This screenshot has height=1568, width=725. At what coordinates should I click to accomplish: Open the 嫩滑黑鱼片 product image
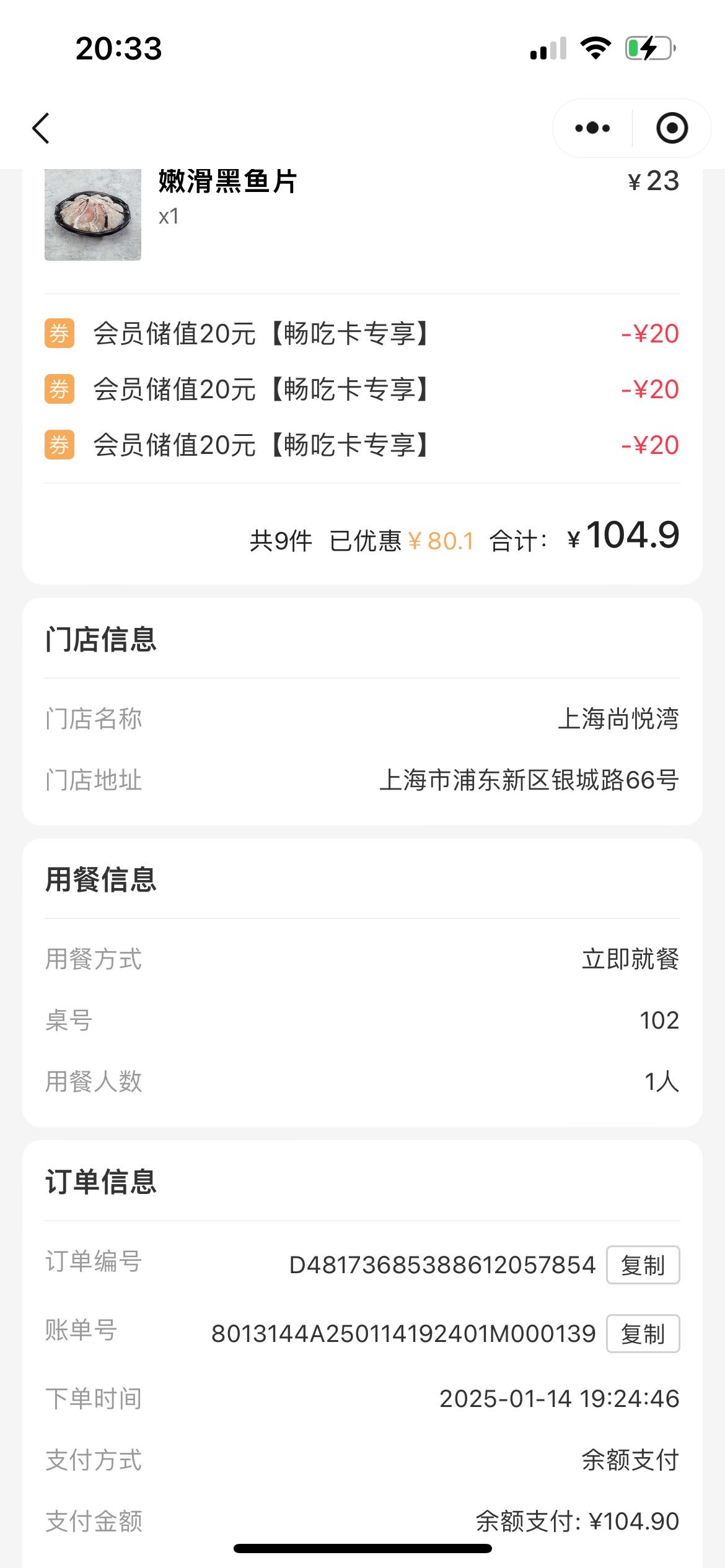93,214
